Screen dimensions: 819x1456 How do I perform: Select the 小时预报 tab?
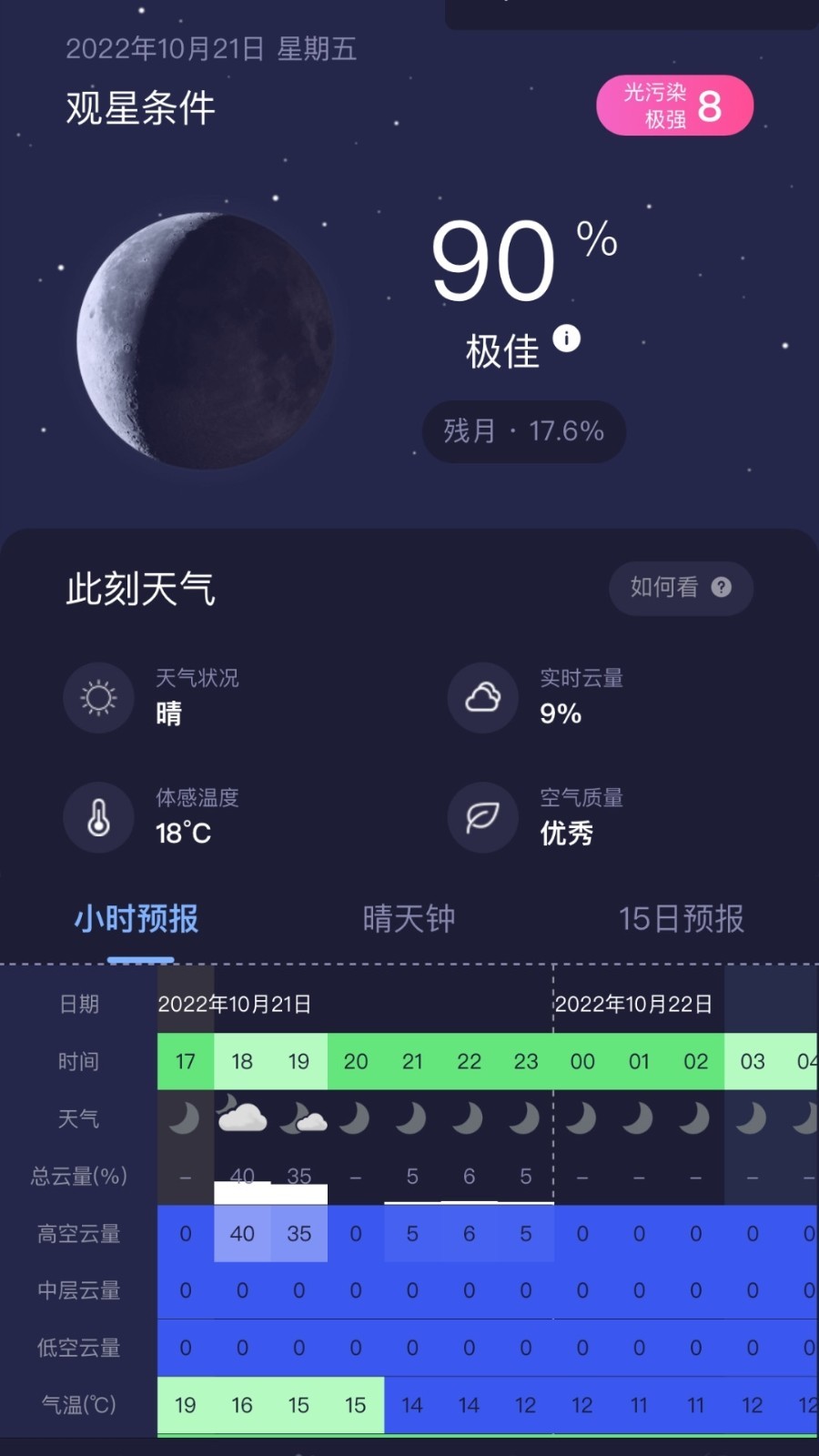136,918
